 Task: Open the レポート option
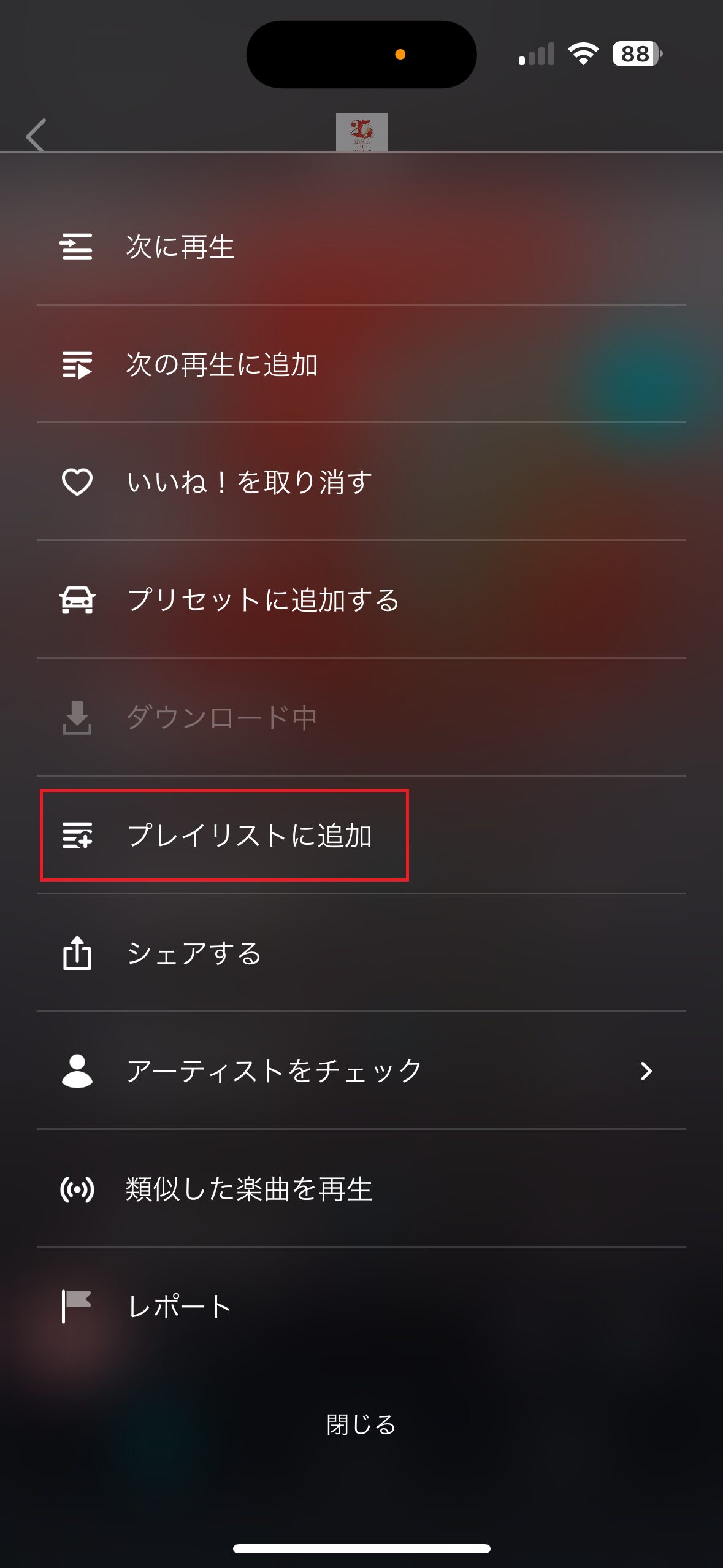[x=361, y=1306]
